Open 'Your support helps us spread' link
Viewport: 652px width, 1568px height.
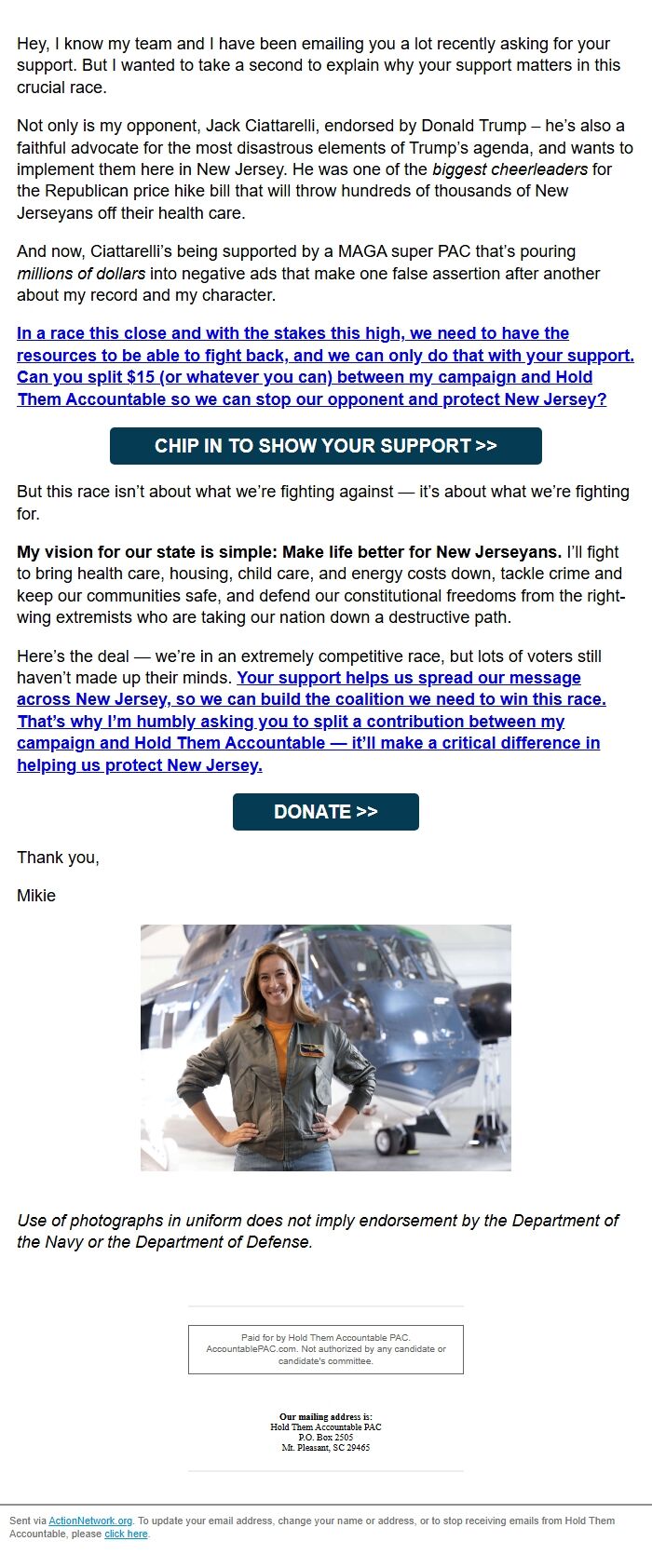311,722
